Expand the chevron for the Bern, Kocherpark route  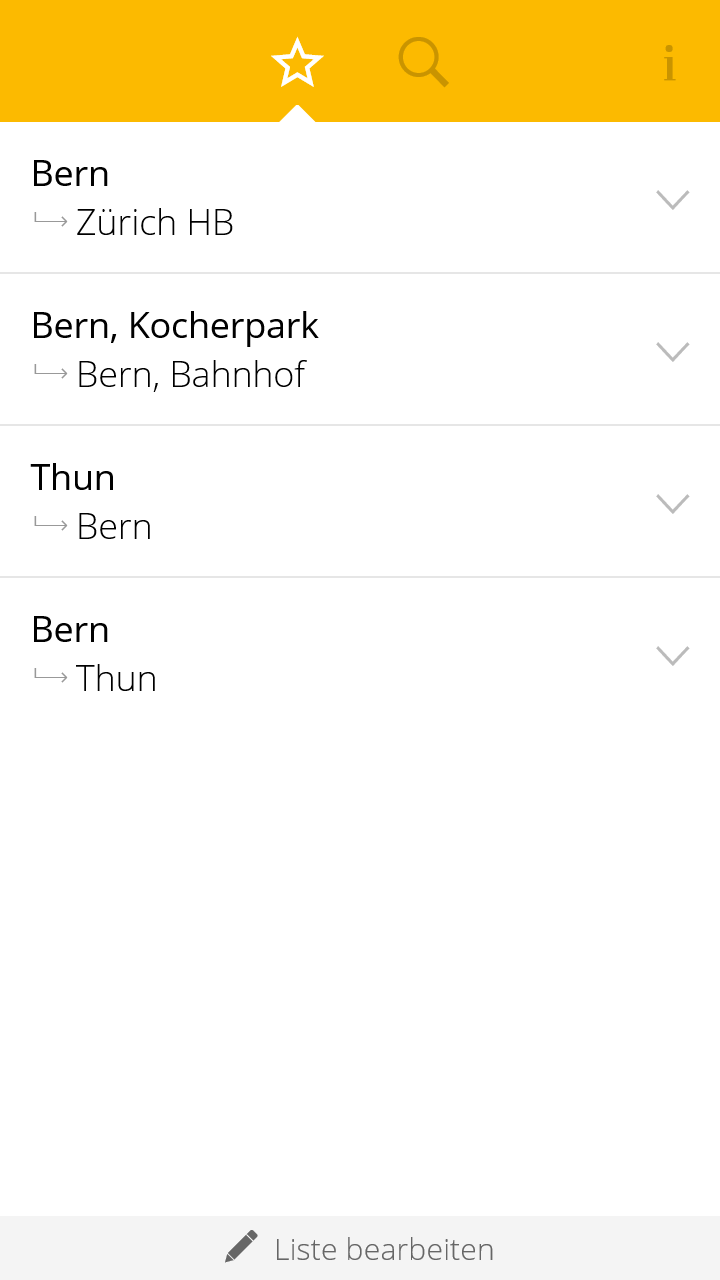672,351
